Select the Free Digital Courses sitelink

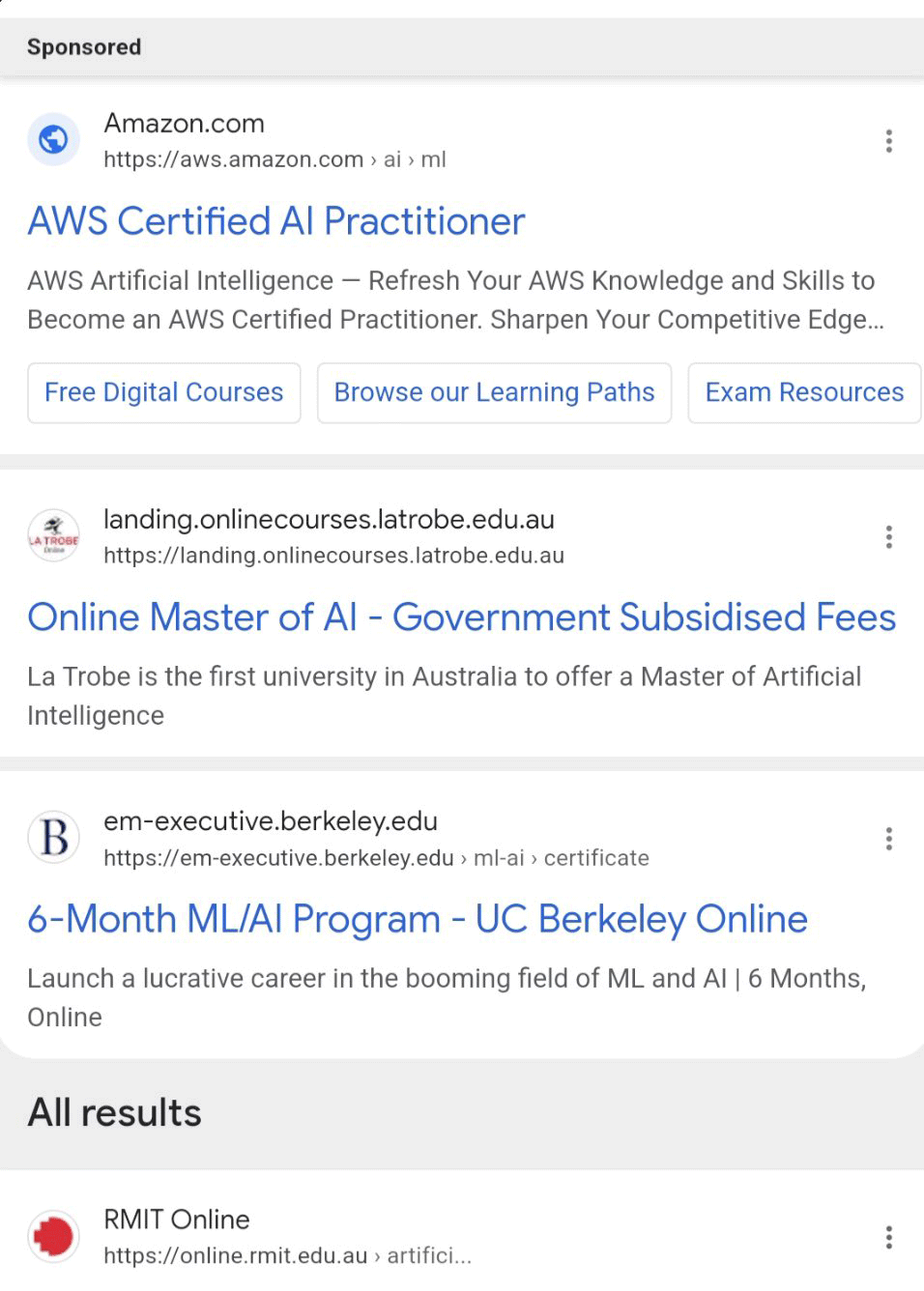[163, 392]
